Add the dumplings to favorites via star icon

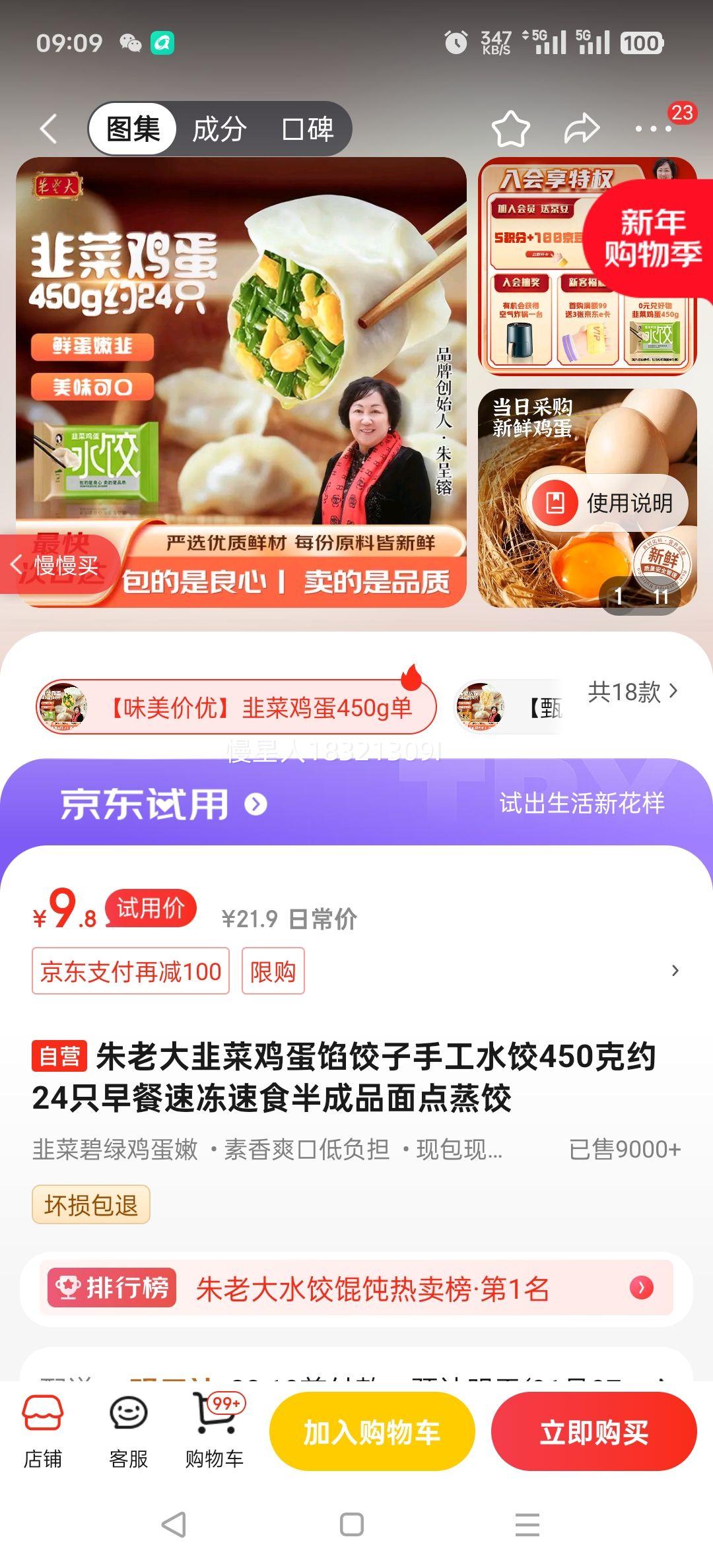click(512, 129)
